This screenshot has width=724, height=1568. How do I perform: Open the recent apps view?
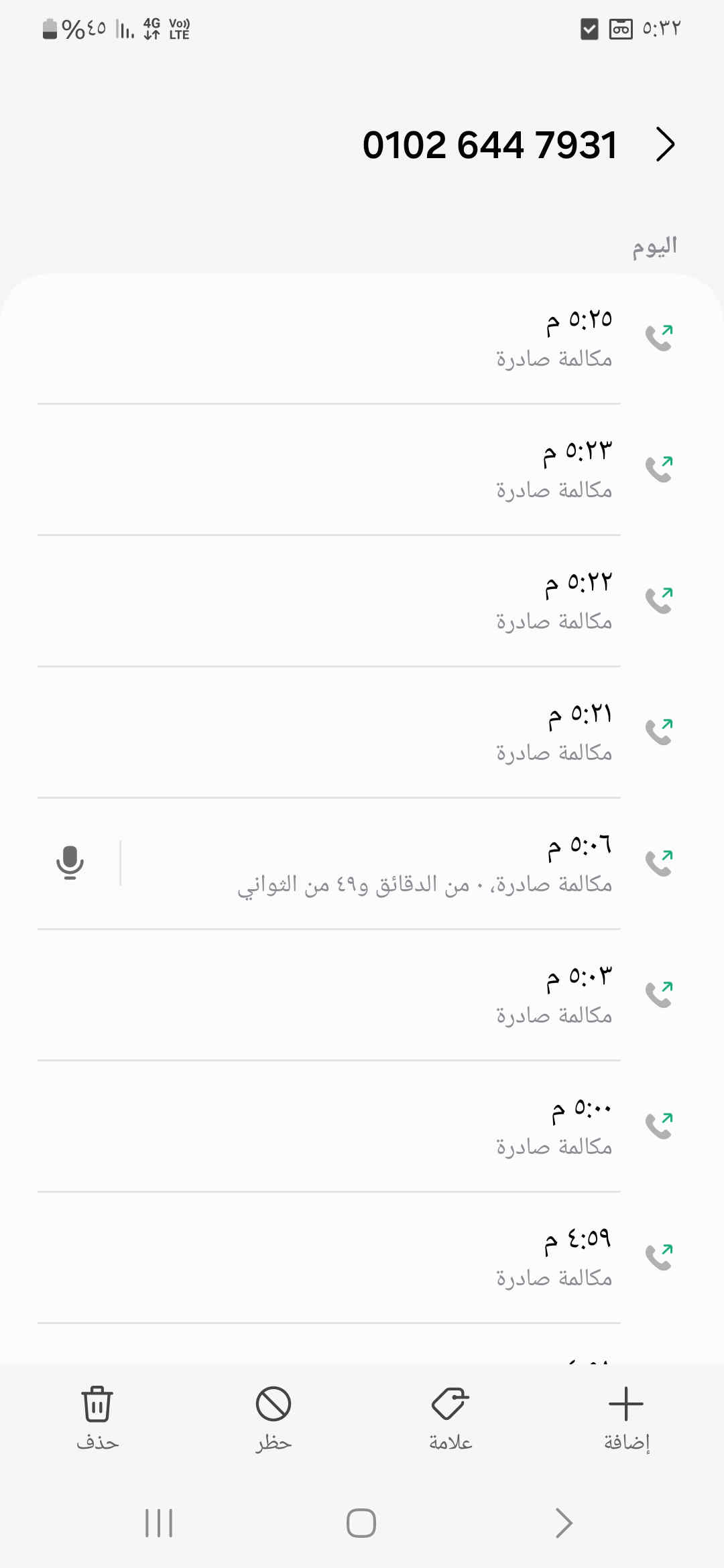tap(159, 1523)
